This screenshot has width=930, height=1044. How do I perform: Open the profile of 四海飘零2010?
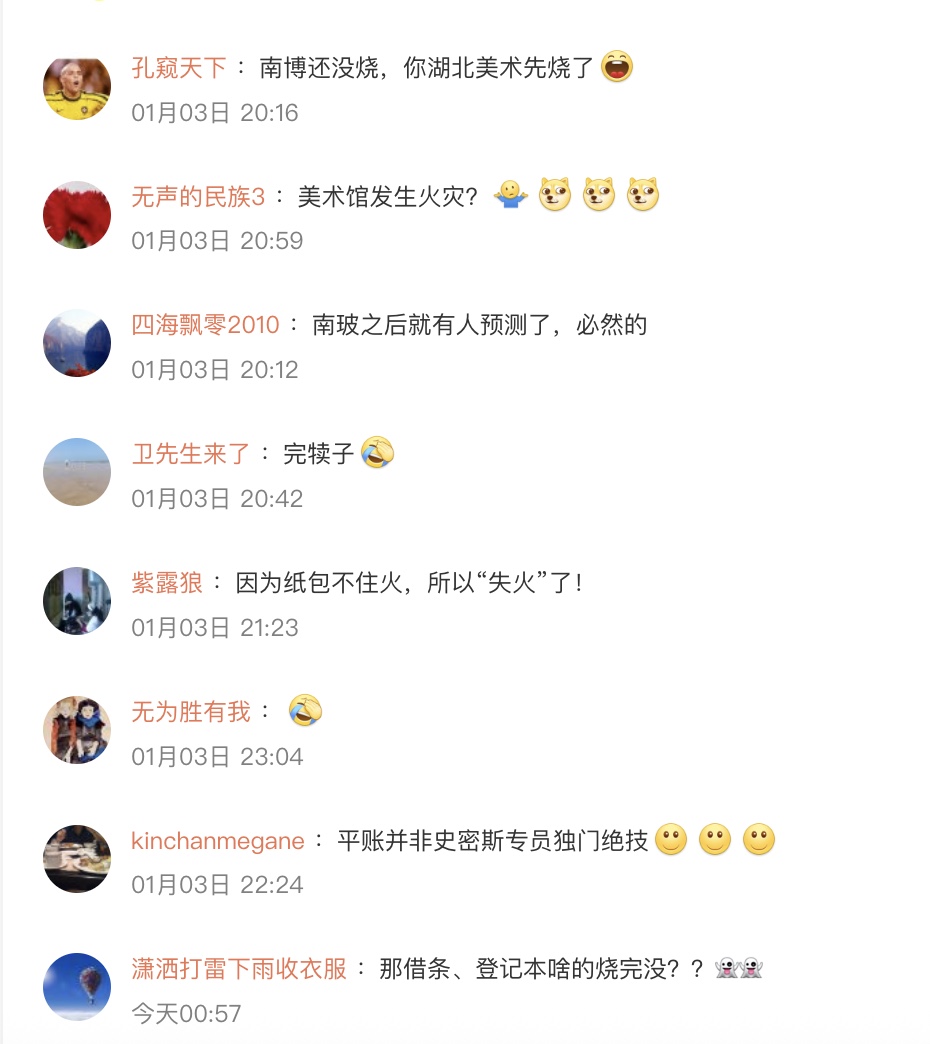tap(206, 325)
